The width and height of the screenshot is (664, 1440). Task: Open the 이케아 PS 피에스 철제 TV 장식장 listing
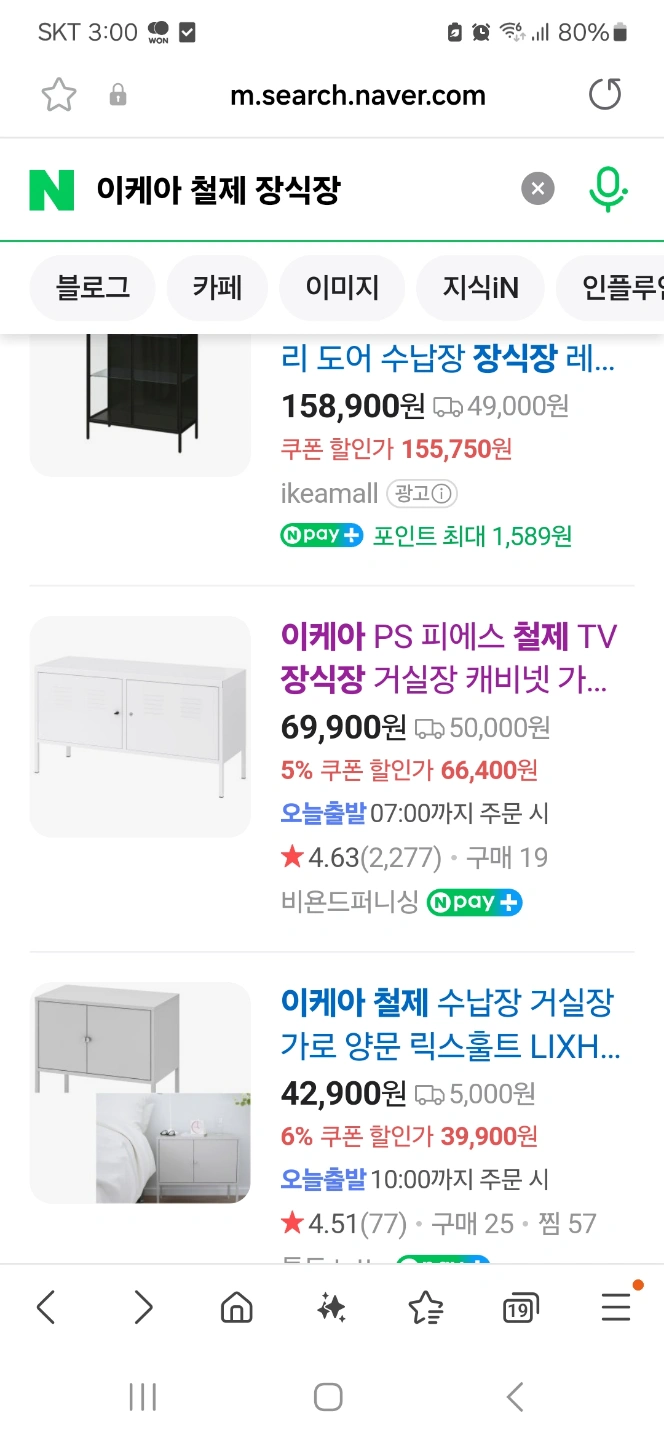[449, 658]
